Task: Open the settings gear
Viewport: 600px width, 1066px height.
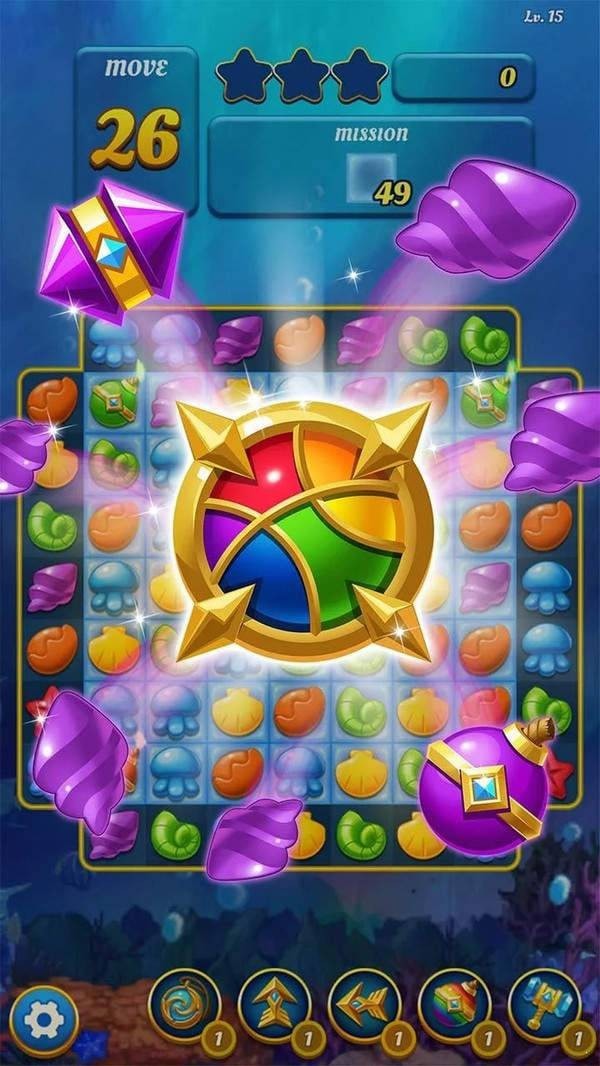Action: (x=44, y=1021)
